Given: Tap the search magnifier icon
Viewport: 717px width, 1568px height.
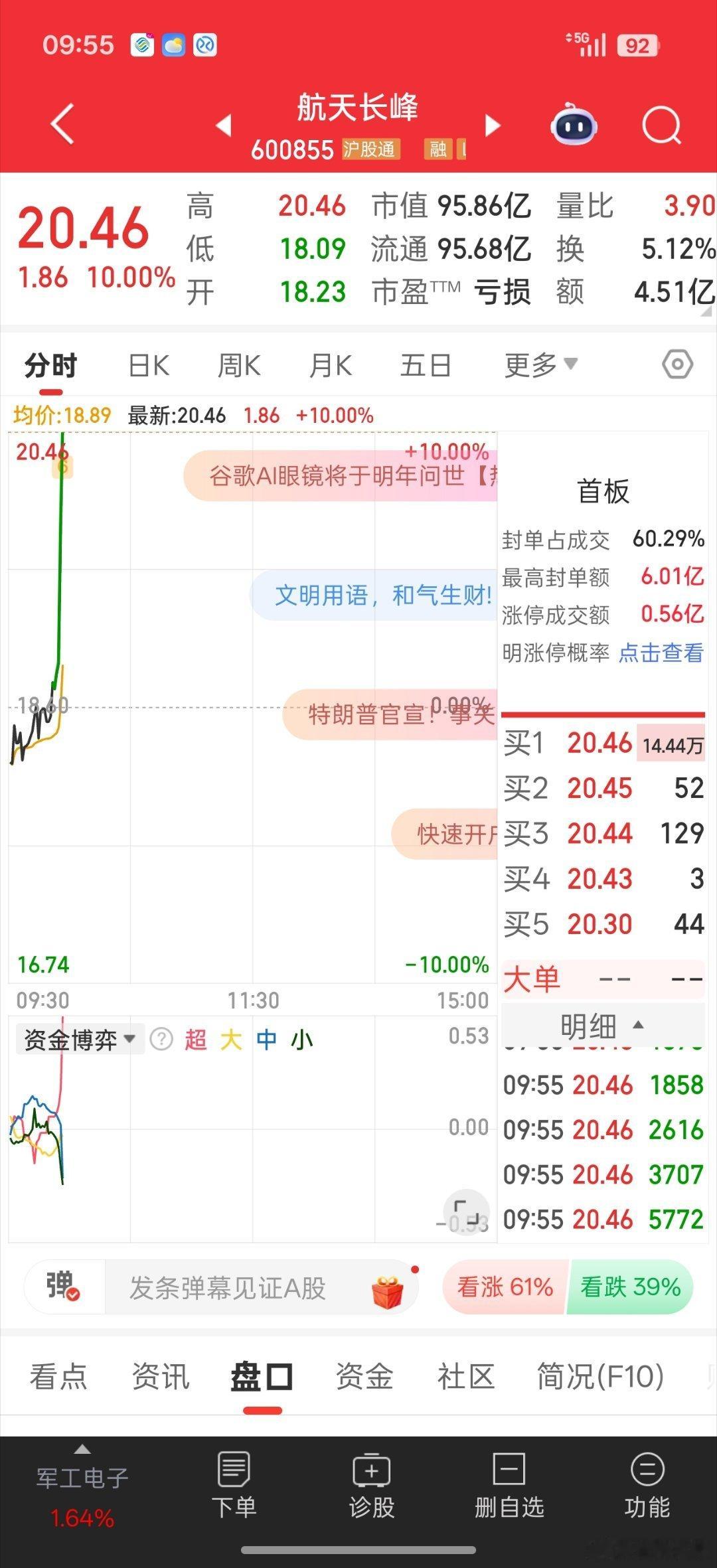Looking at the screenshot, I should (661, 125).
